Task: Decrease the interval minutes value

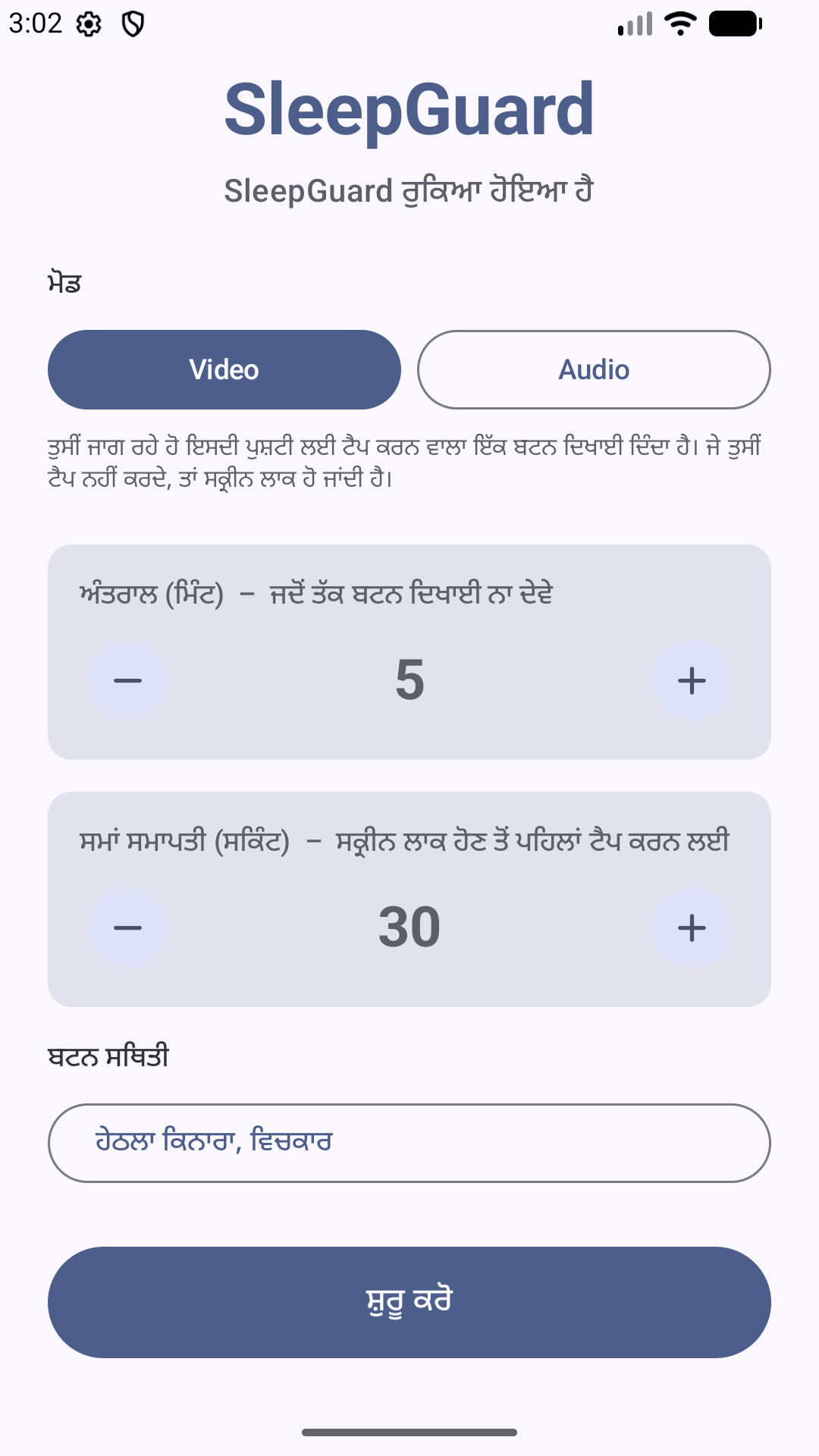Action: point(127,680)
